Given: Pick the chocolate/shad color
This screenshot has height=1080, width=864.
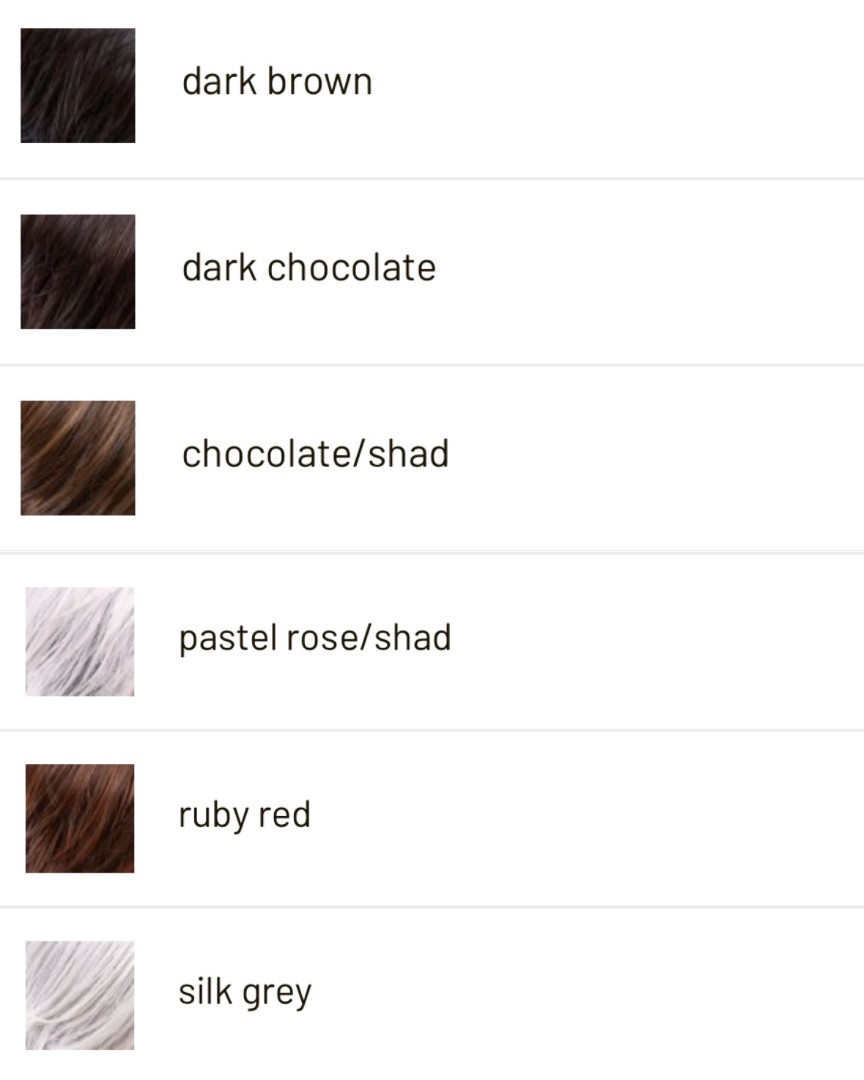Looking at the screenshot, I should coord(314,454).
